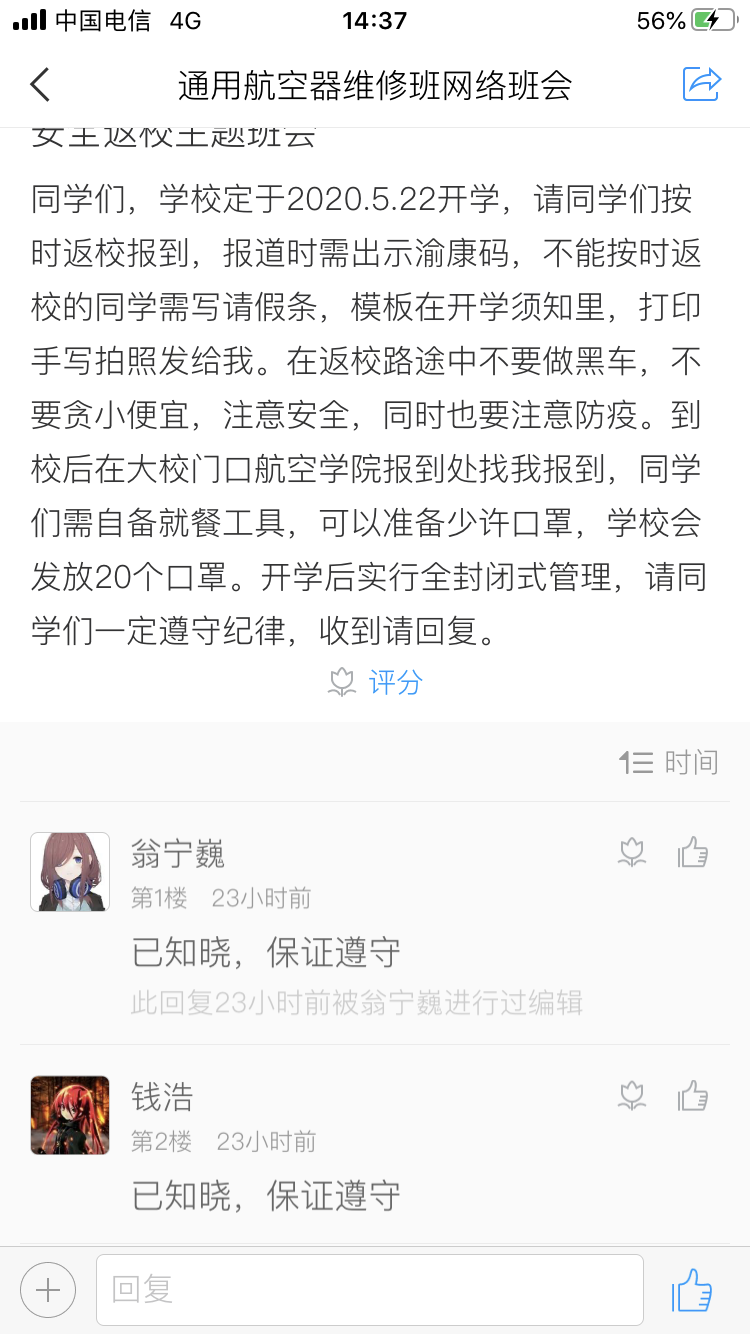Rate 翁宁巍's reply with flower icon
This screenshot has height=1334, width=750.
(x=632, y=853)
